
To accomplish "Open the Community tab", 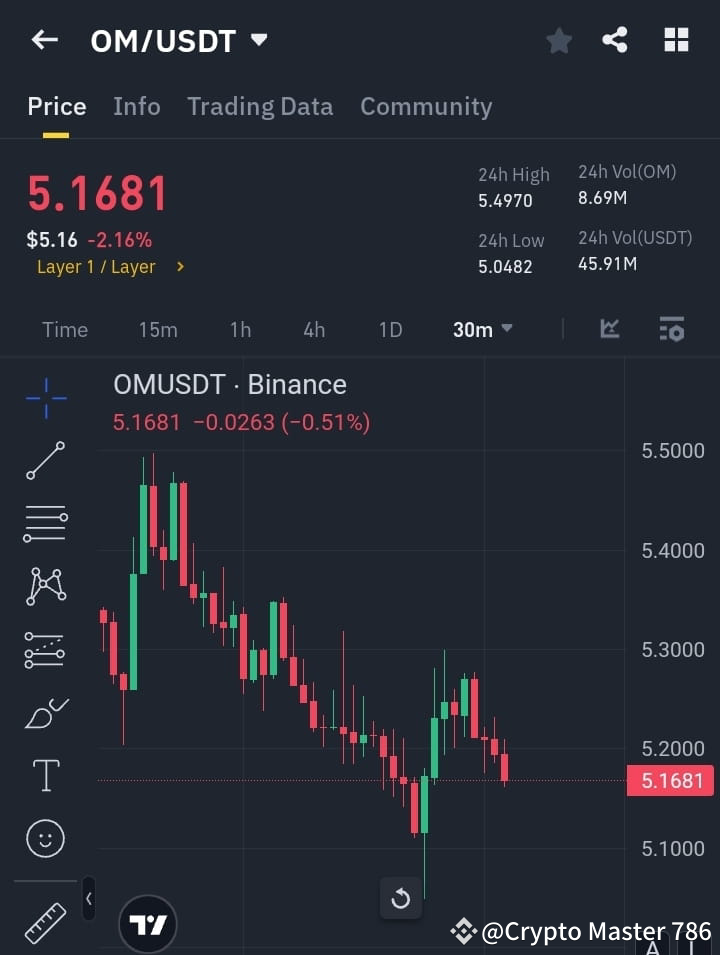I will [426, 107].
